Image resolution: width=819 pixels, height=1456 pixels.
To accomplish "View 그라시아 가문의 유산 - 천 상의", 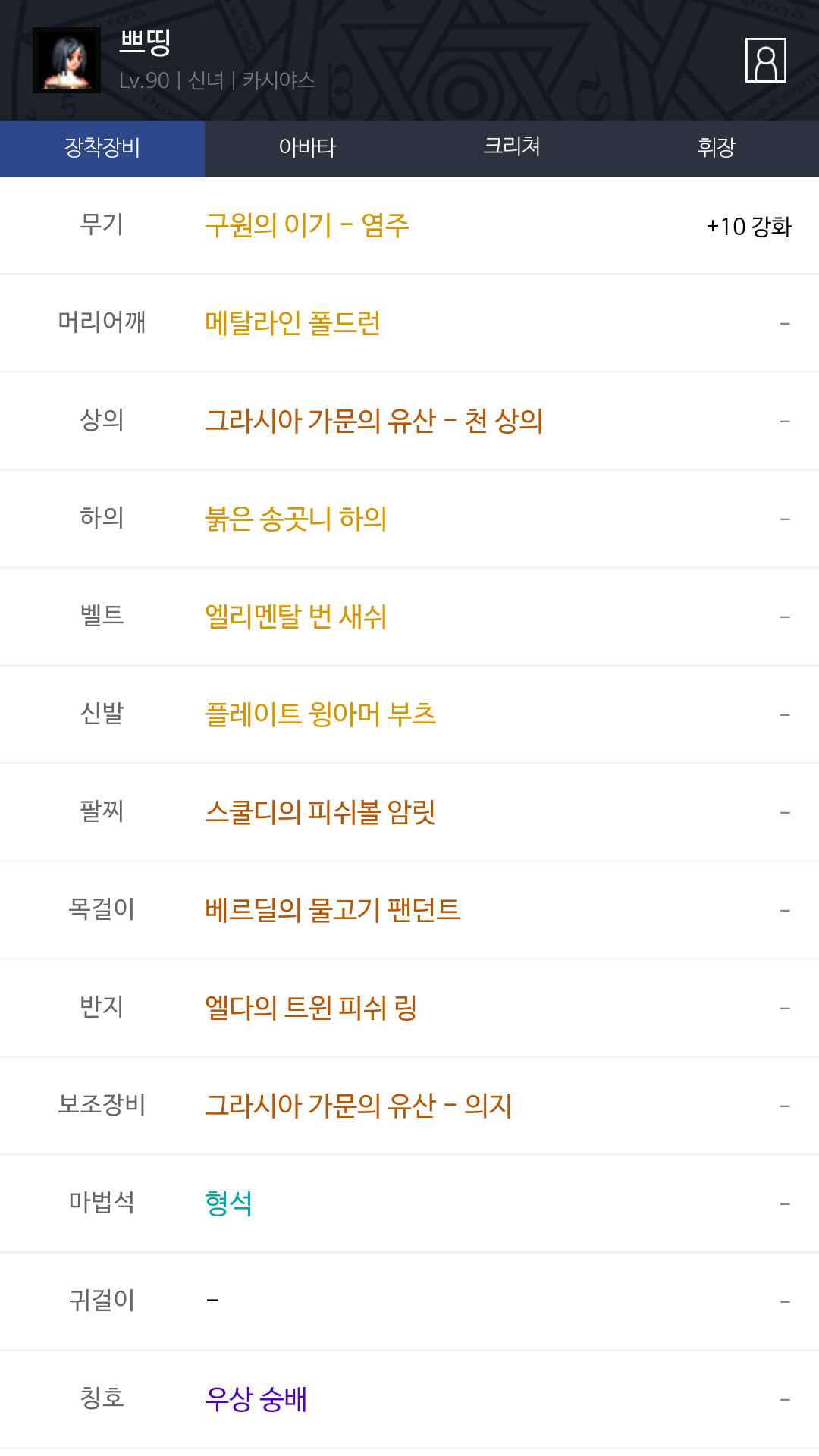I will pos(374,421).
